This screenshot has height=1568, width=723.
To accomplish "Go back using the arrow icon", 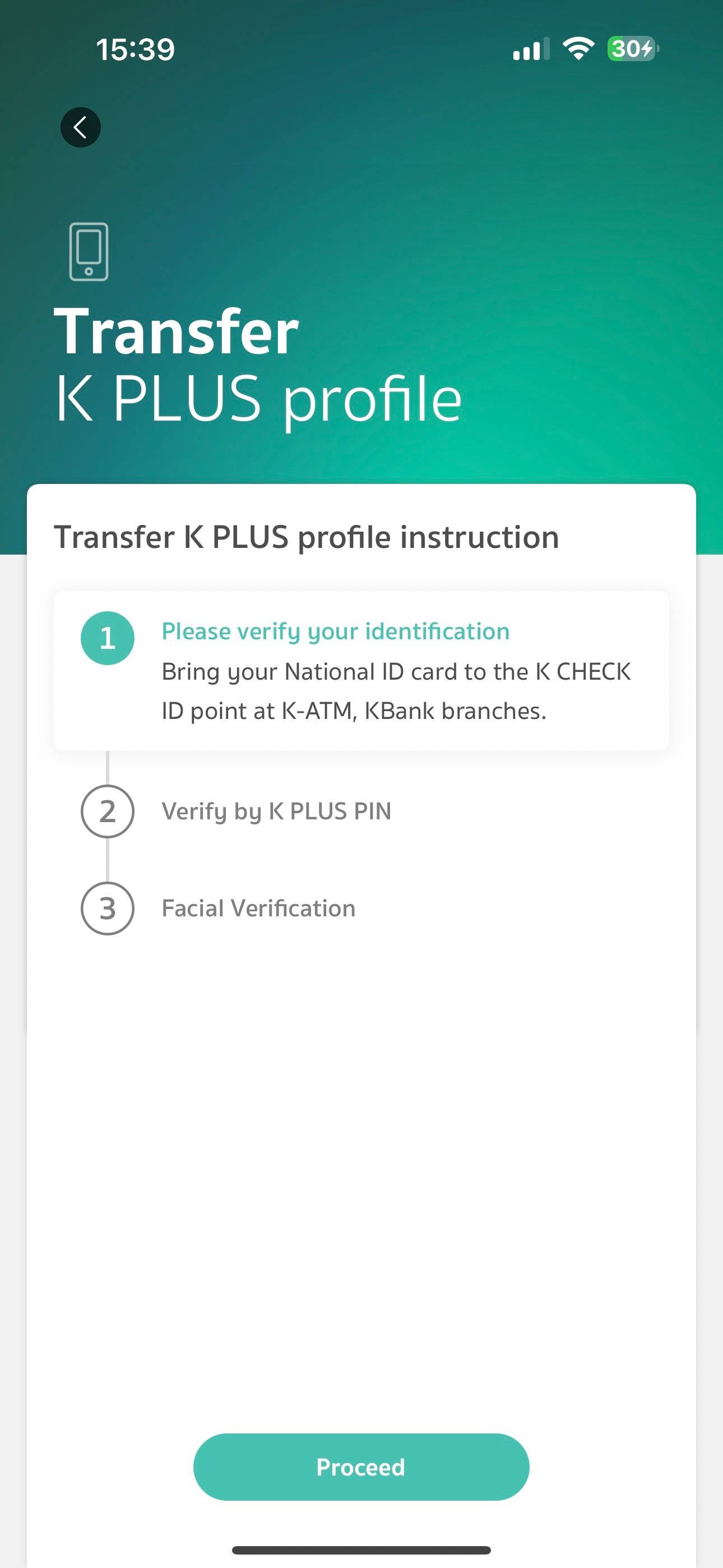I will point(80,127).
